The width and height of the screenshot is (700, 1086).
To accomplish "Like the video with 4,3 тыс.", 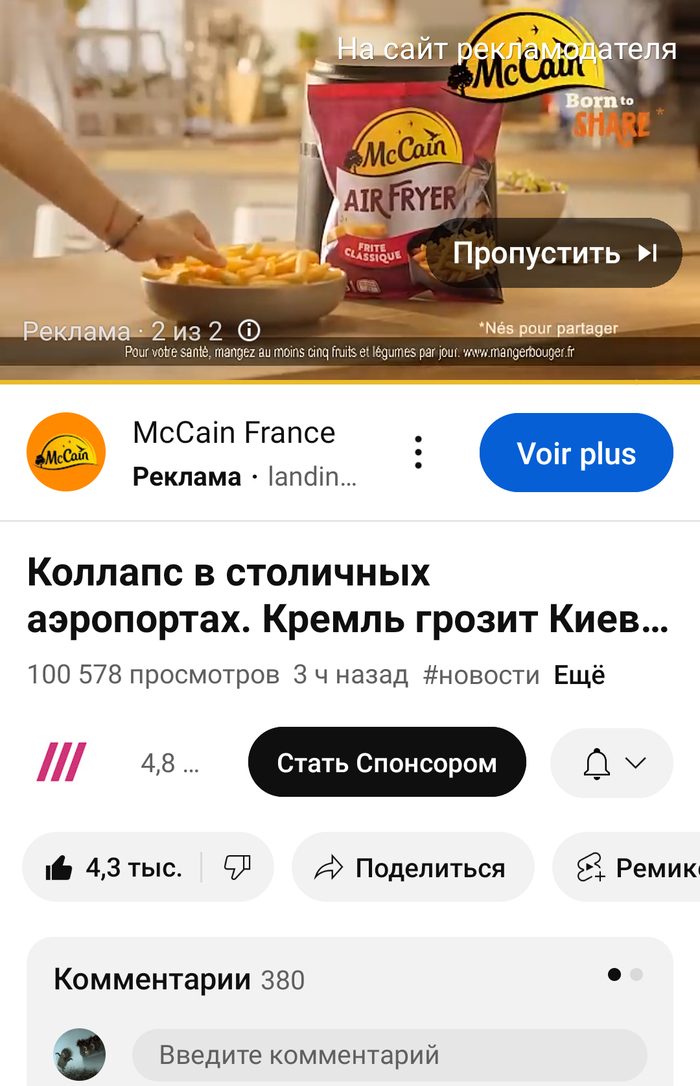I will (114, 867).
